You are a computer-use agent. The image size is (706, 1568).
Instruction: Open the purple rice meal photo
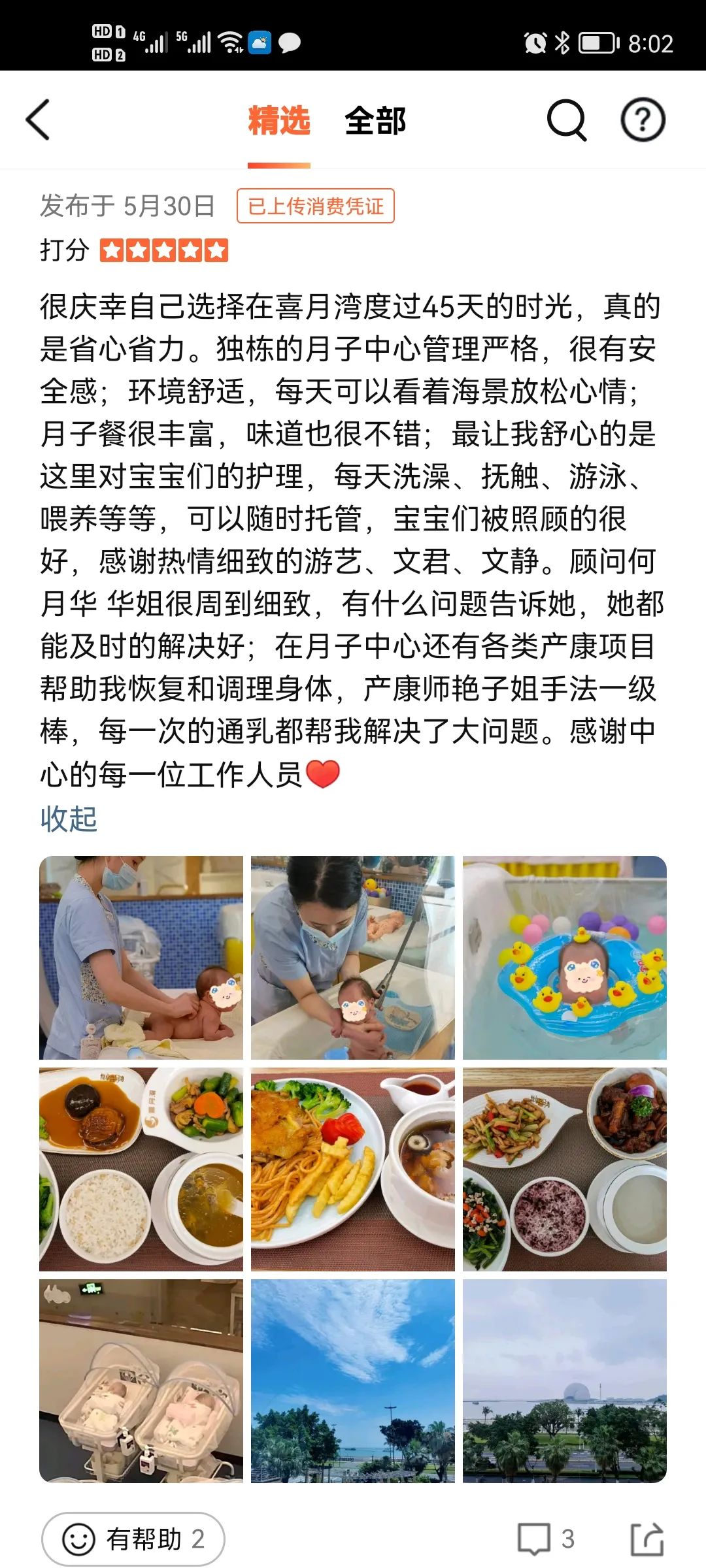click(565, 1169)
